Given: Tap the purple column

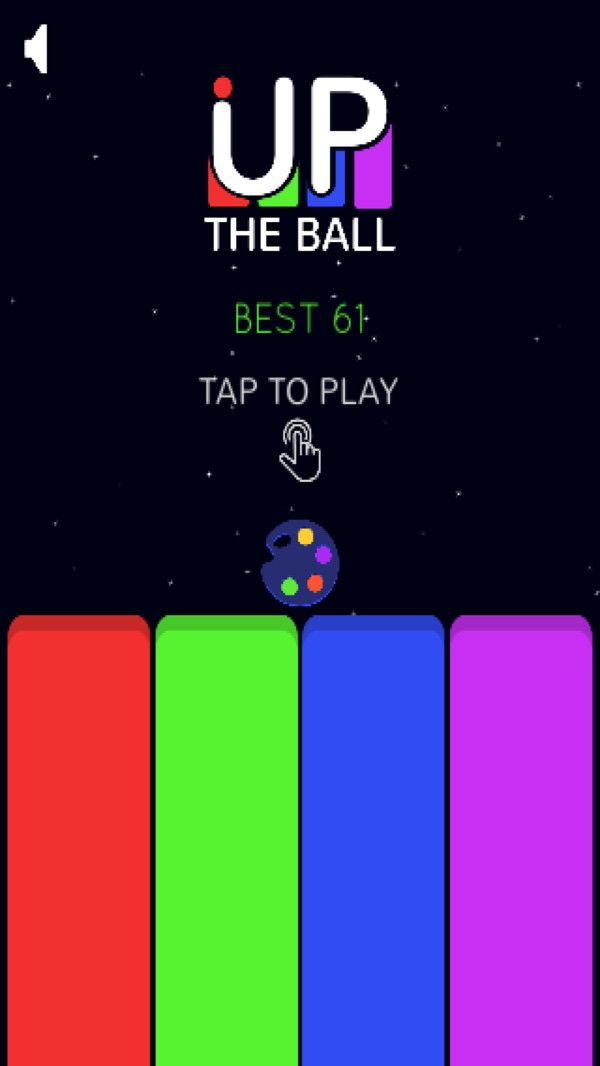Looking at the screenshot, I should coord(521,840).
